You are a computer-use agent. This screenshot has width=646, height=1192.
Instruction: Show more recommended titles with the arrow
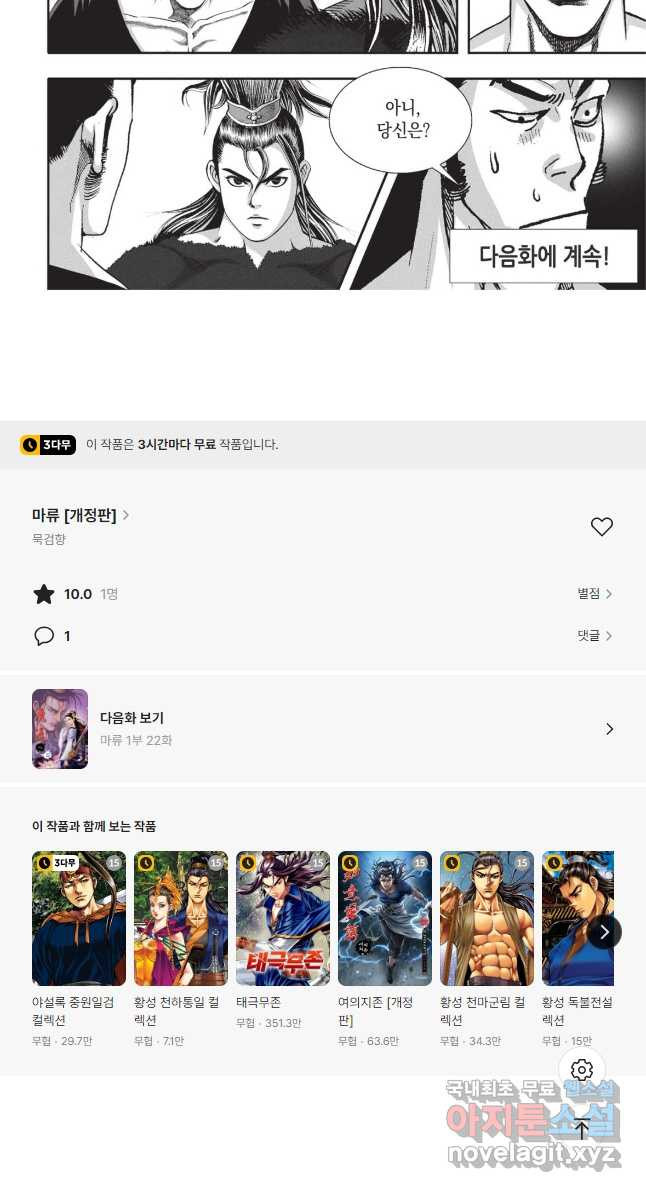(604, 932)
